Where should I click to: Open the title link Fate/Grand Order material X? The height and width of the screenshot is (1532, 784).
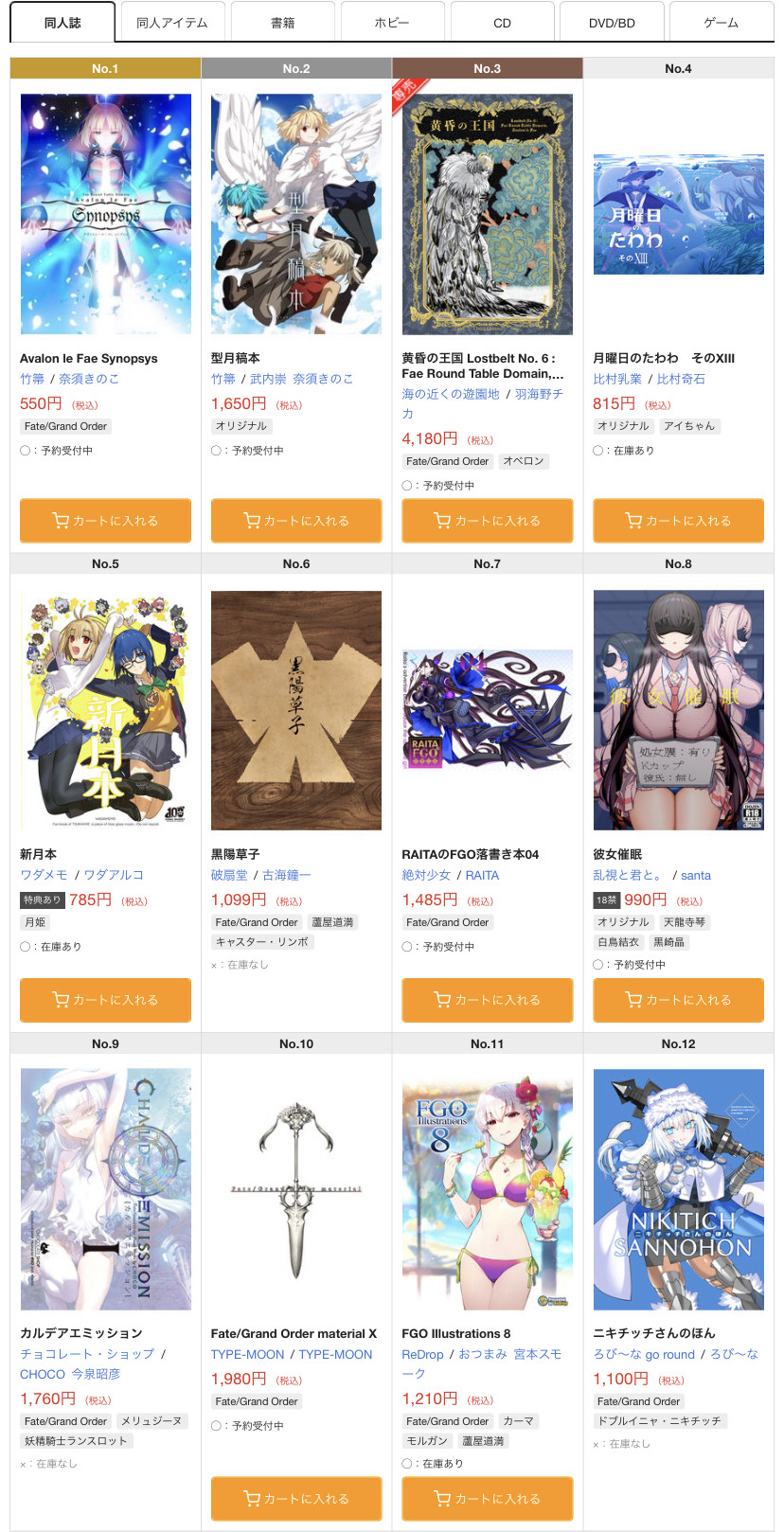(x=294, y=1333)
